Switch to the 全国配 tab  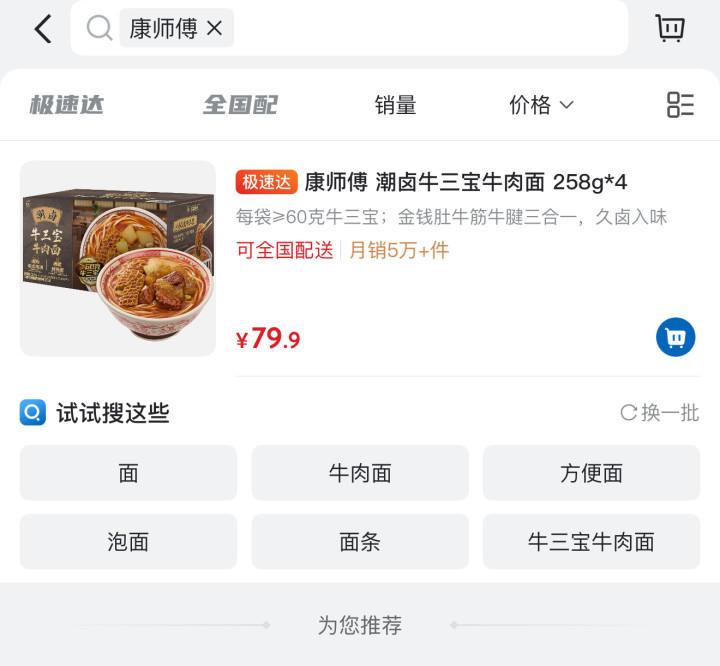click(240, 105)
